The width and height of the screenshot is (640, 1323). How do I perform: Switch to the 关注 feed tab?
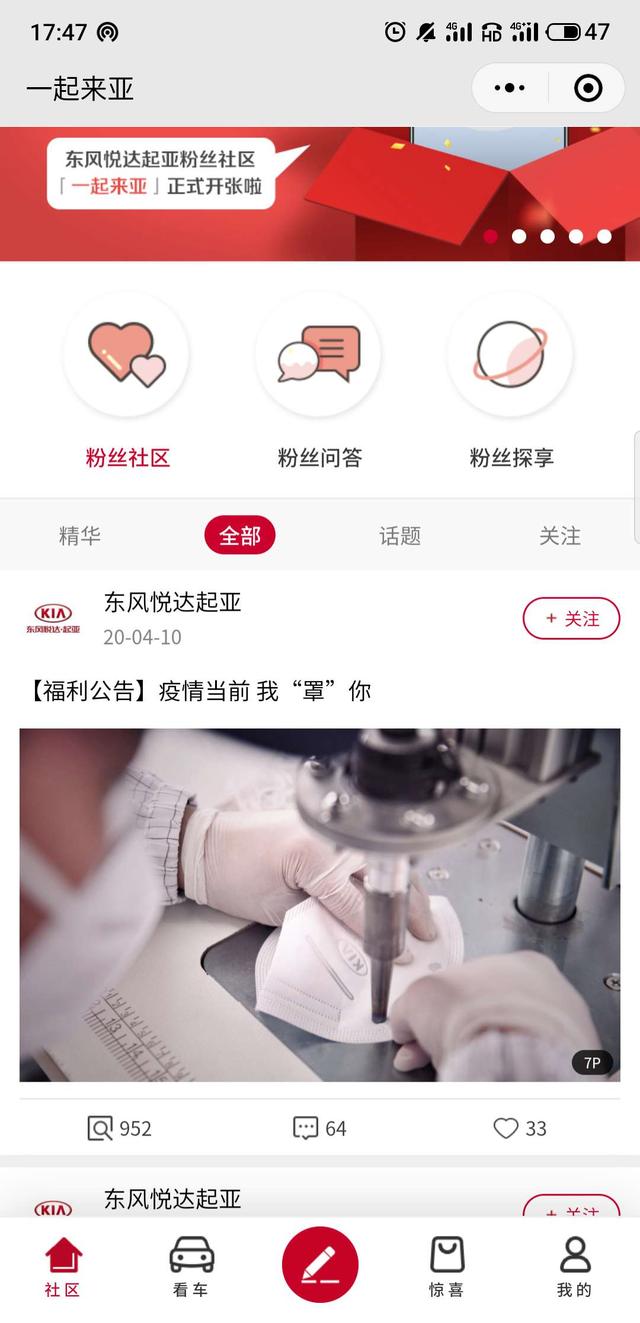[x=559, y=536]
